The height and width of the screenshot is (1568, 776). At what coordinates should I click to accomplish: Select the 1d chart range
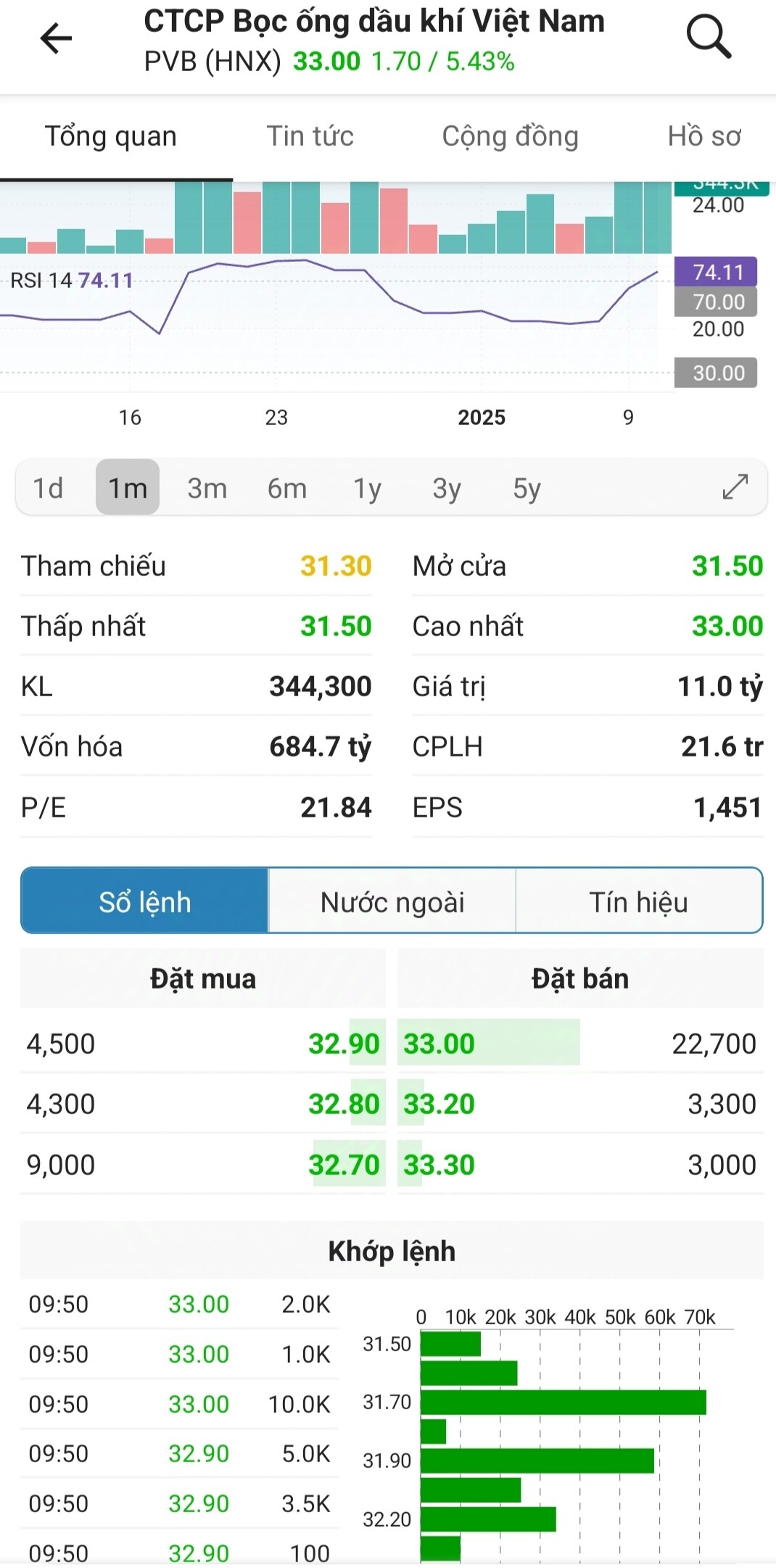click(48, 488)
